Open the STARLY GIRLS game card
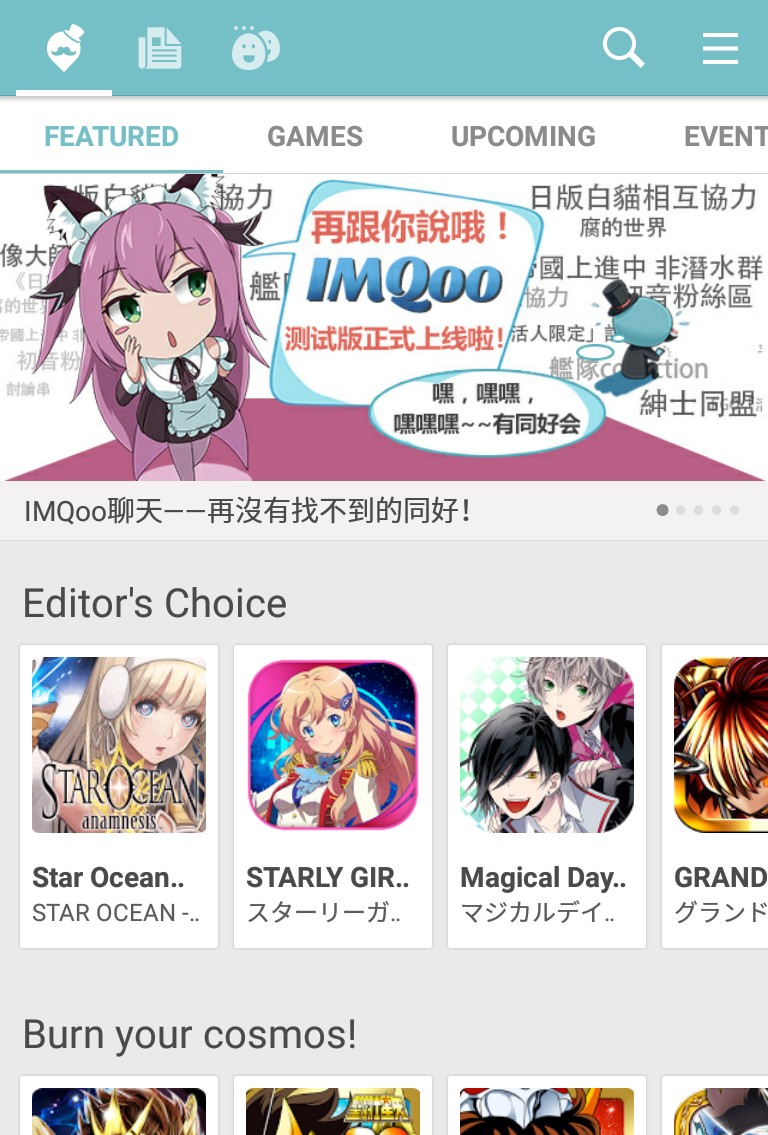The height and width of the screenshot is (1135, 768). (x=333, y=796)
